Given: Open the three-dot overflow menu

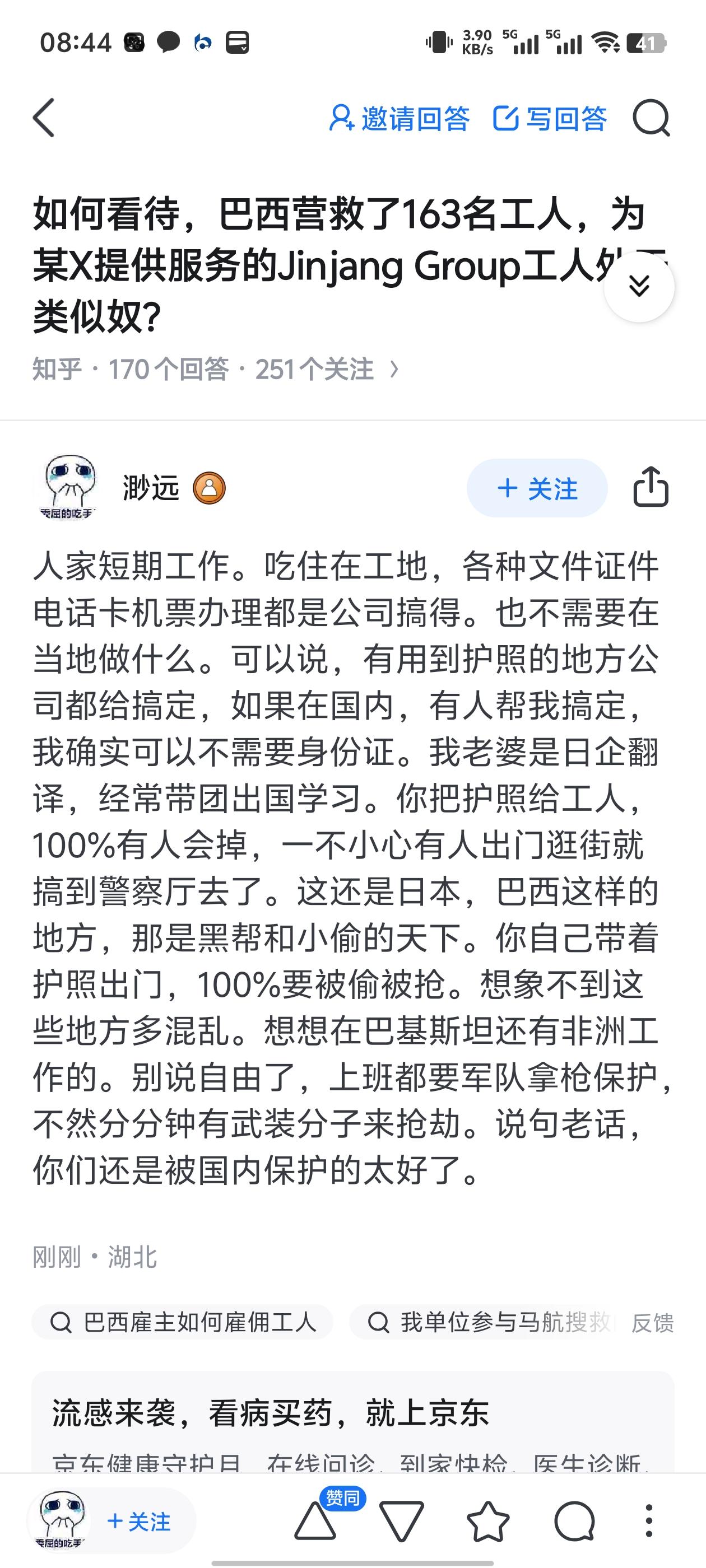Looking at the screenshot, I should [649, 1521].
